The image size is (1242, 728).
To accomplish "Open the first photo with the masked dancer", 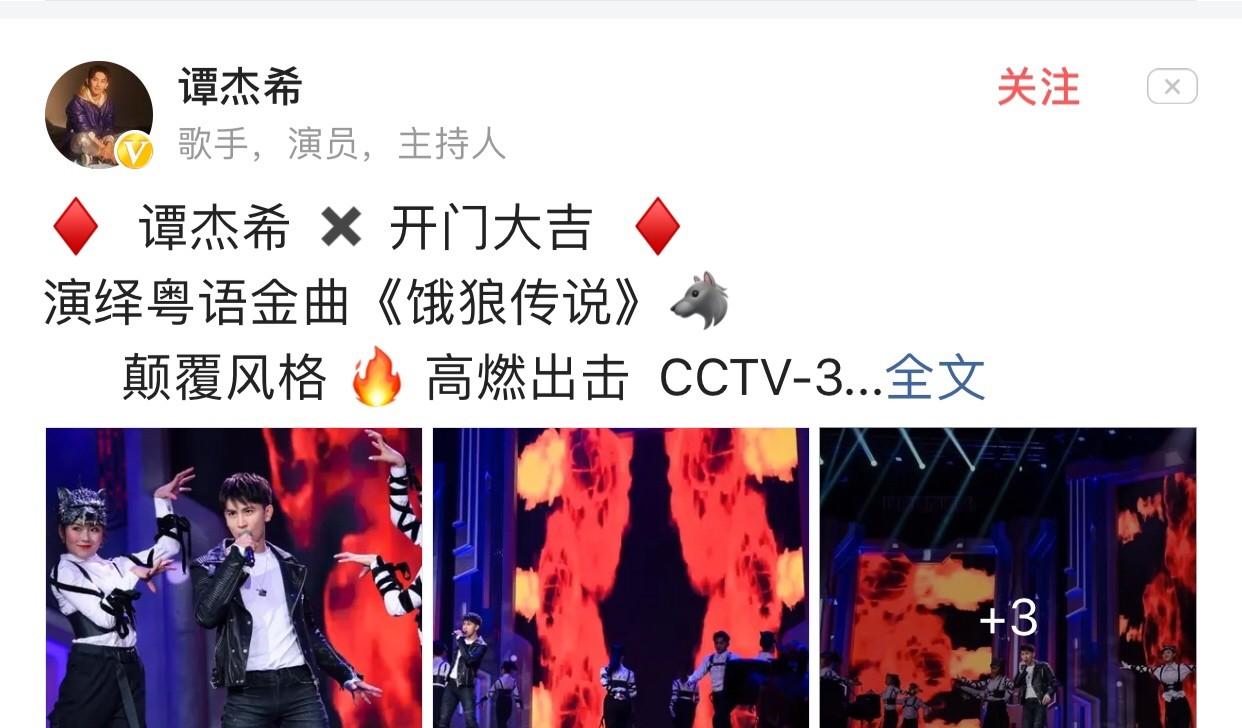I will [234, 577].
